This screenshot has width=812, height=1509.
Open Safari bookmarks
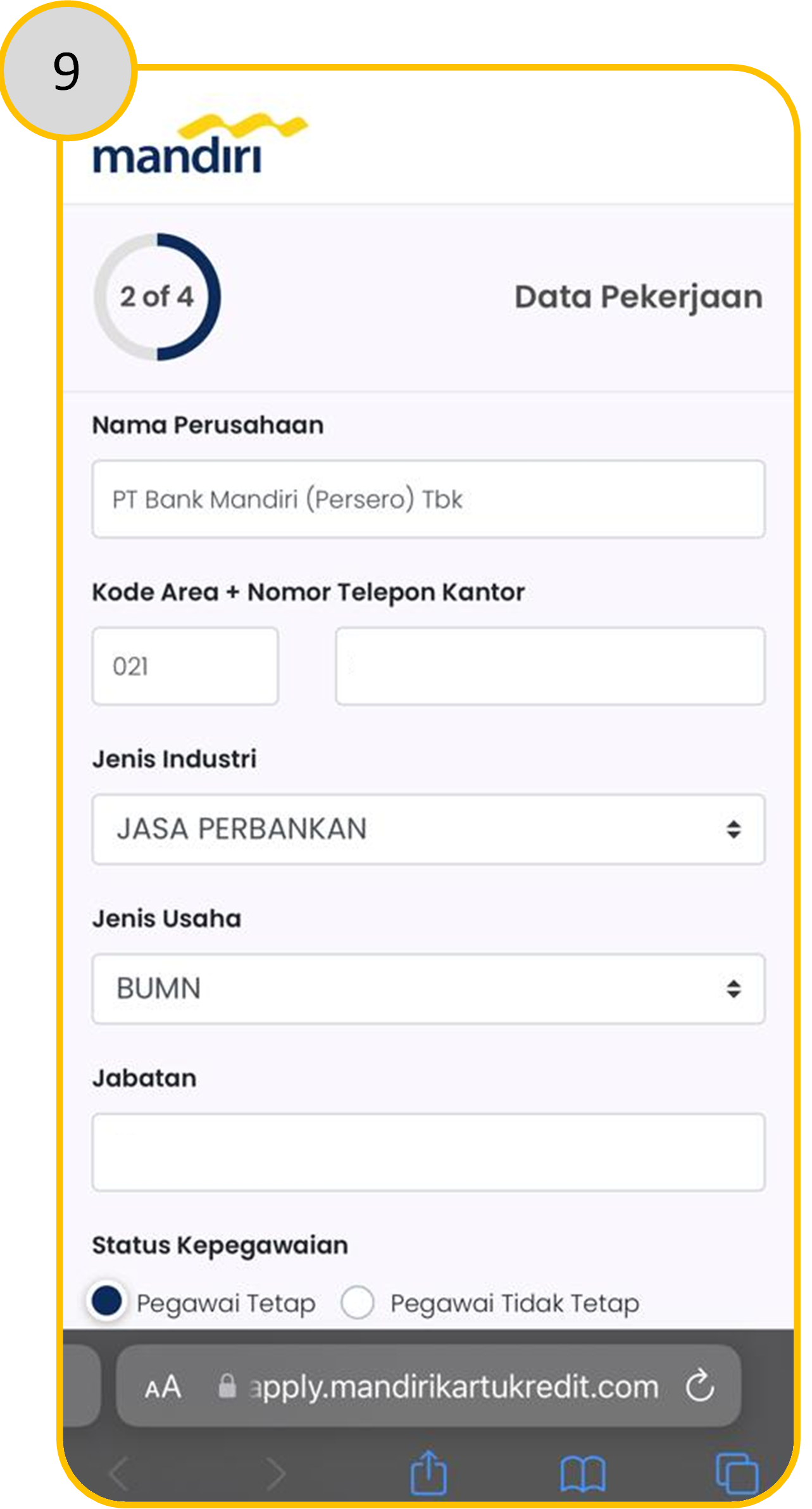583,1474
